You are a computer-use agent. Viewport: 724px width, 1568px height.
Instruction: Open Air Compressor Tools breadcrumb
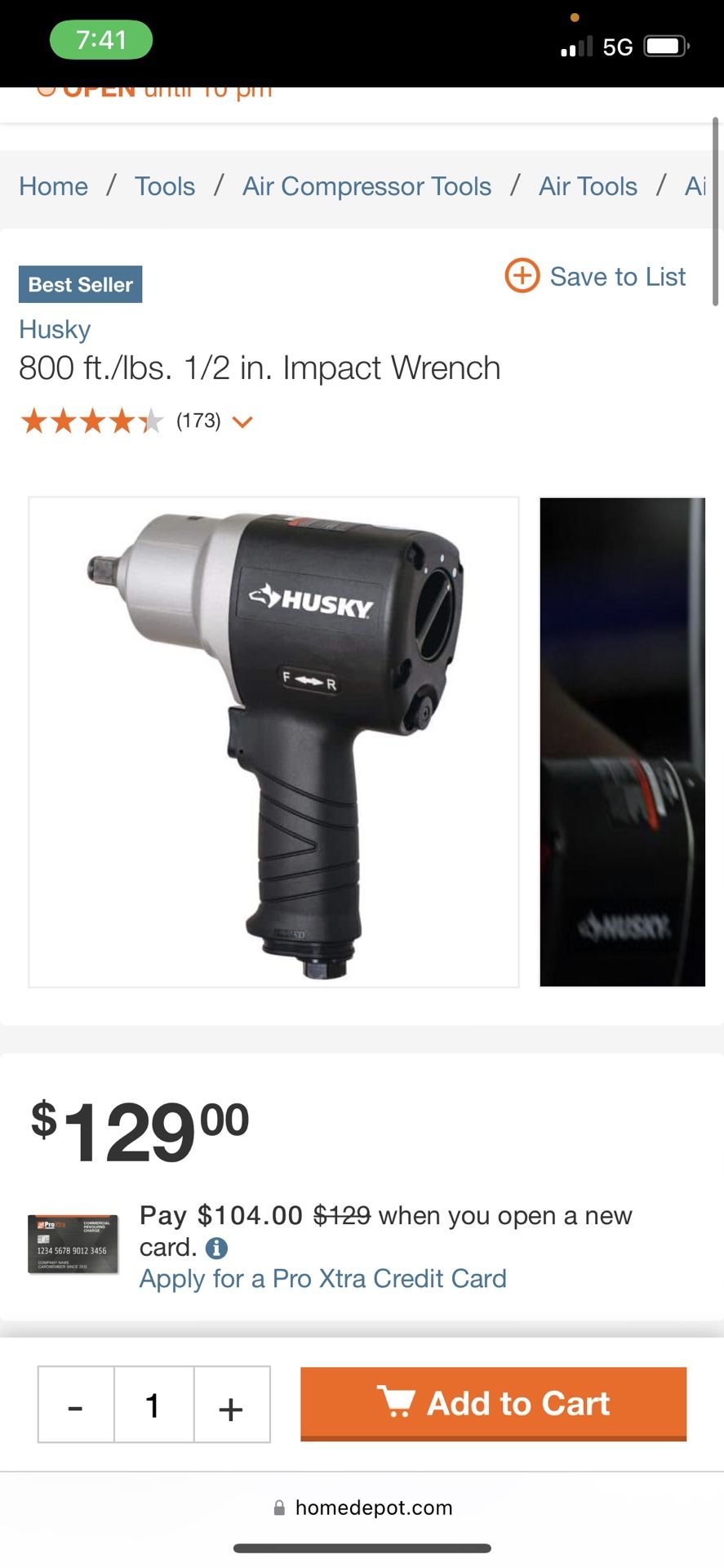pyautogui.click(x=366, y=186)
